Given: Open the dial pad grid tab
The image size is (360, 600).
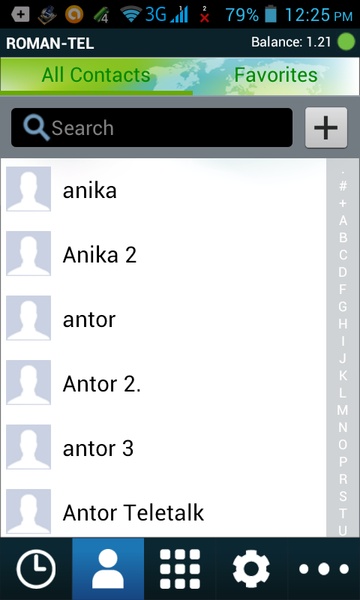Looking at the screenshot, I should point(180,569).
